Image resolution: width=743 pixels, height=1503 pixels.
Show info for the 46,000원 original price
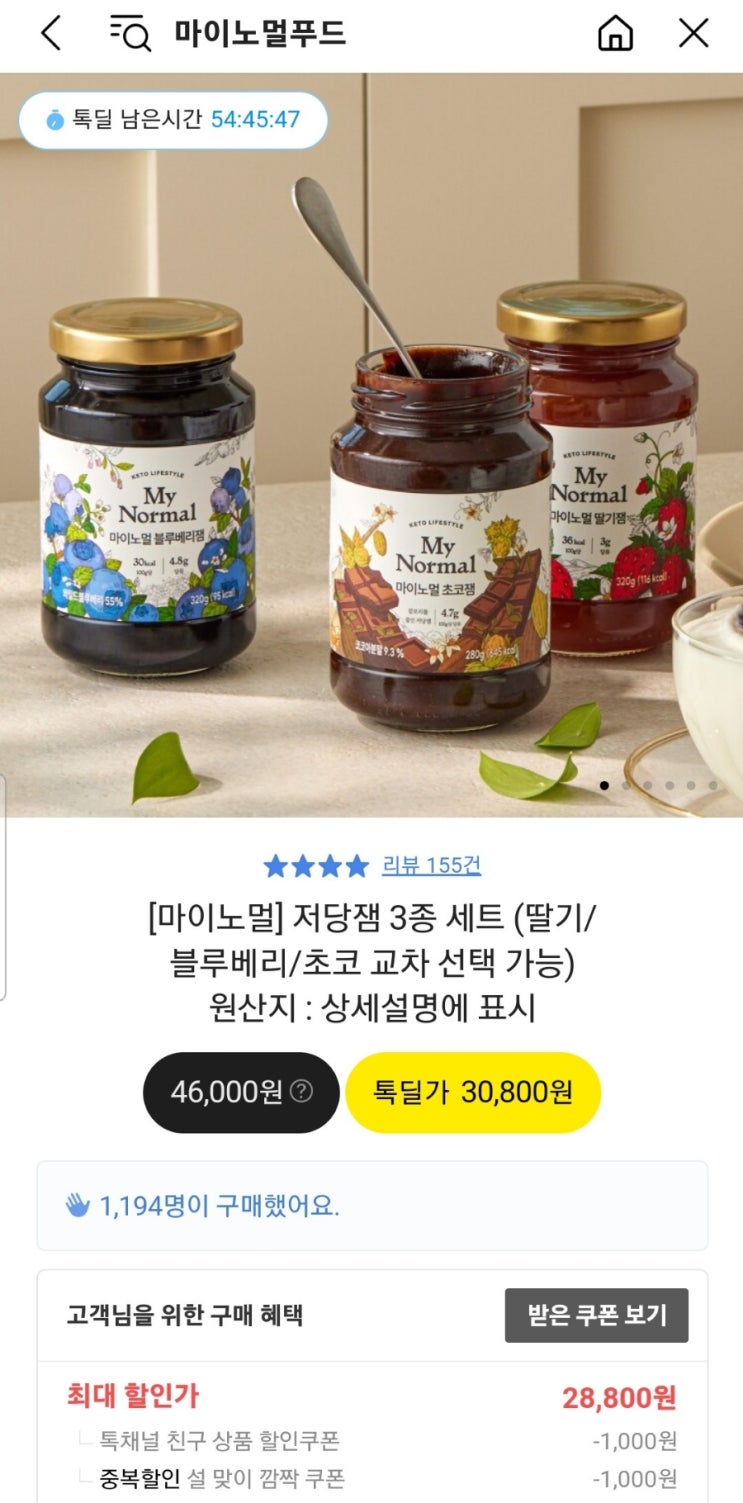tap(301, 1092)
